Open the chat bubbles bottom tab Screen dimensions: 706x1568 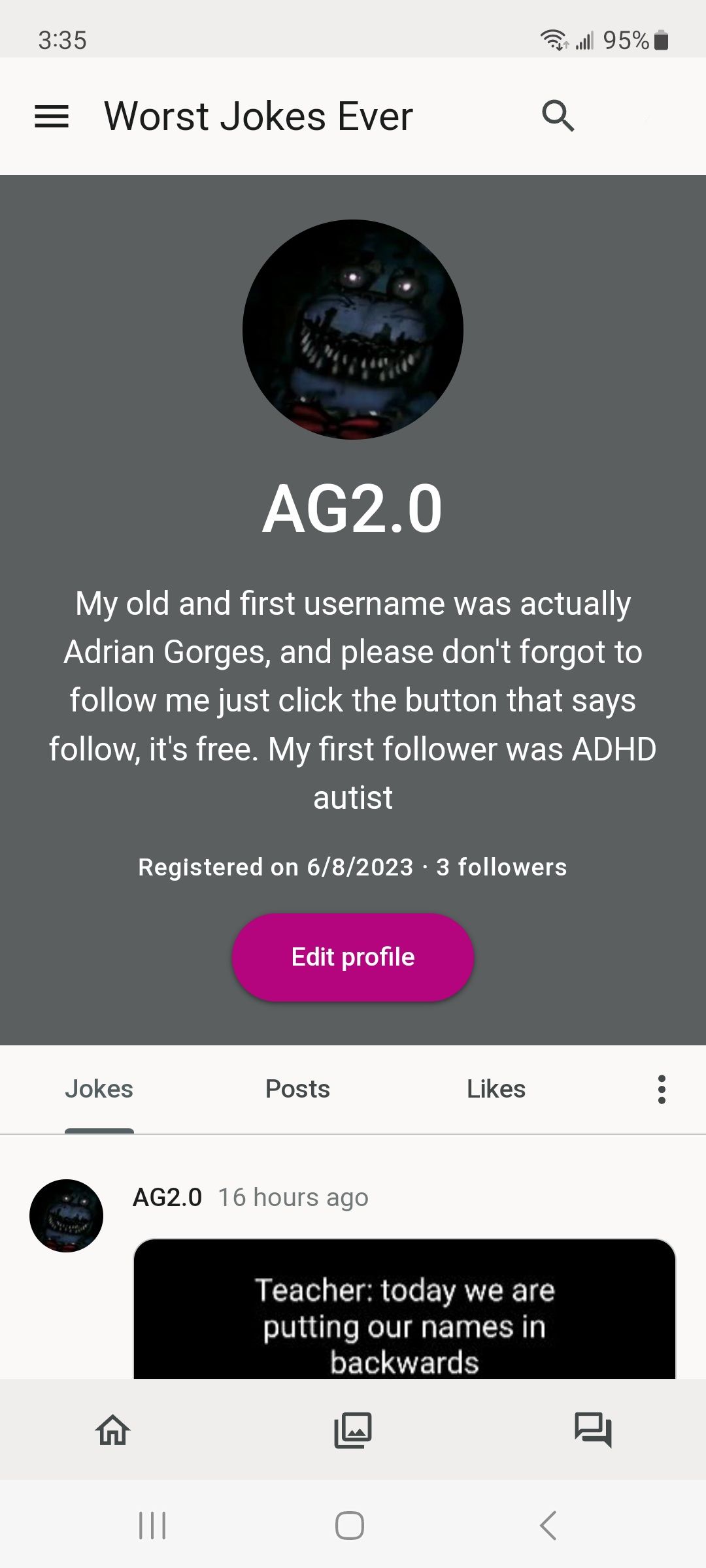592,1430
